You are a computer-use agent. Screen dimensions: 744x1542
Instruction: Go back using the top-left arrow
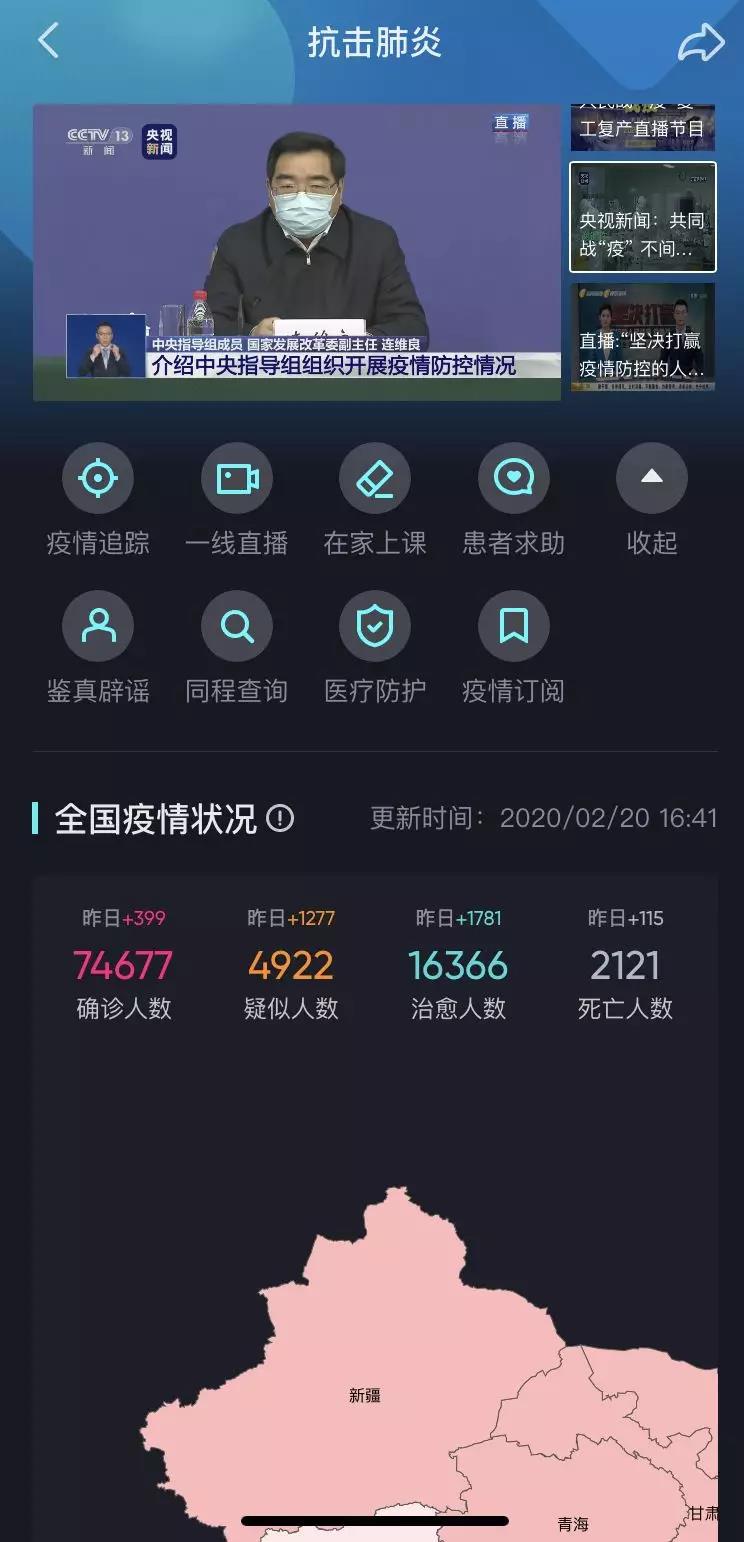coord(48,42)
